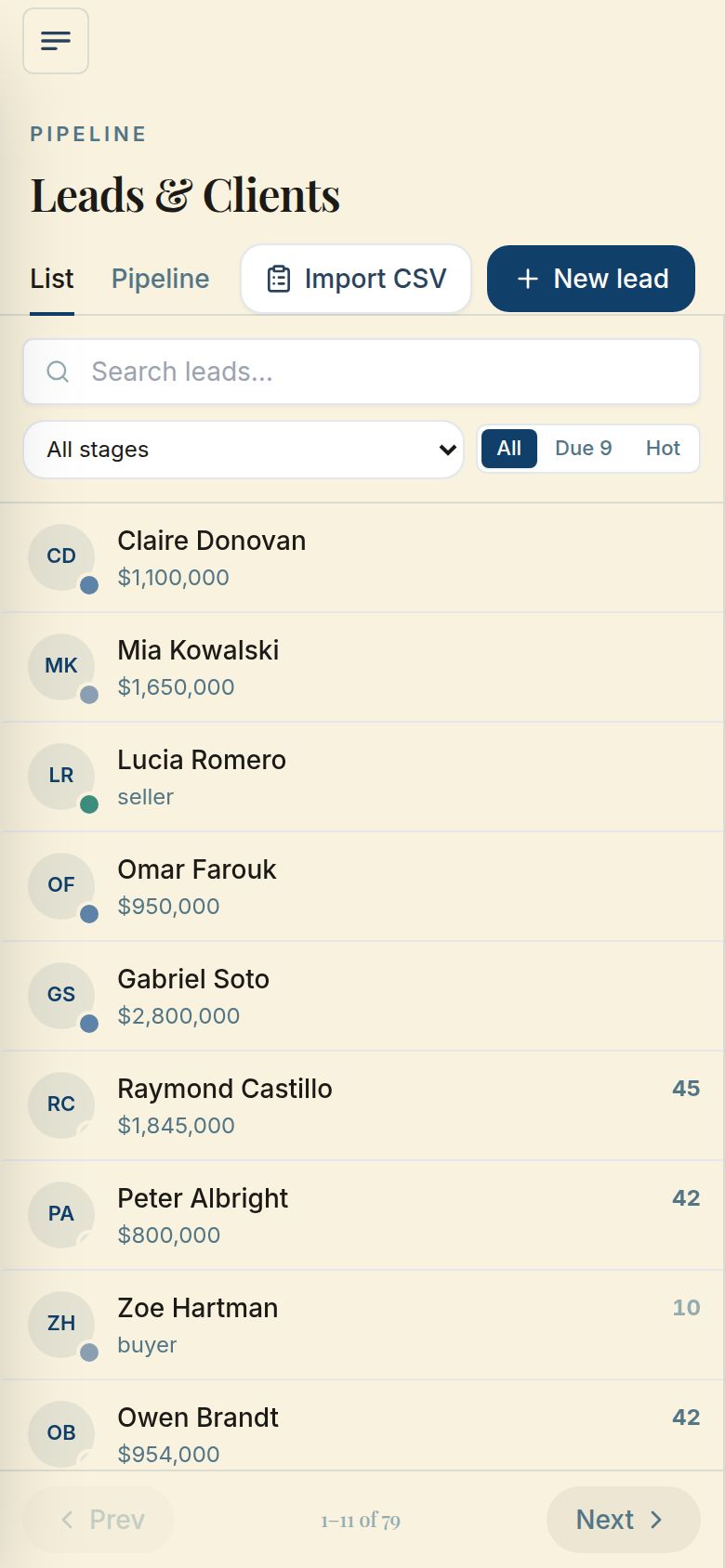The height and width of the screenshot is (1568, 725).
Task: Open Zoe Hartman's lead
Action: click(362, 1326)
